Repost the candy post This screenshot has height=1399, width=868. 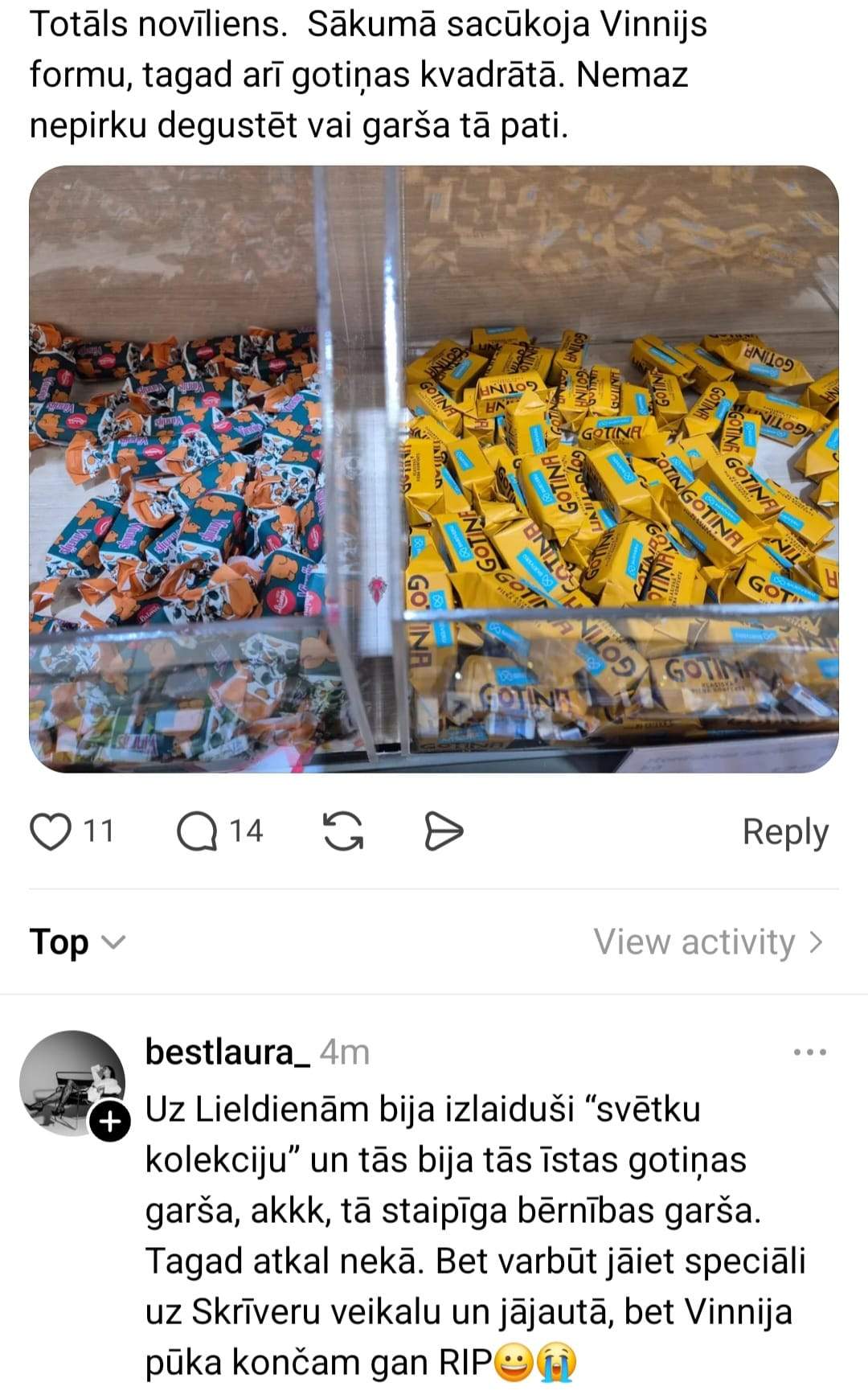coord(342,831)
